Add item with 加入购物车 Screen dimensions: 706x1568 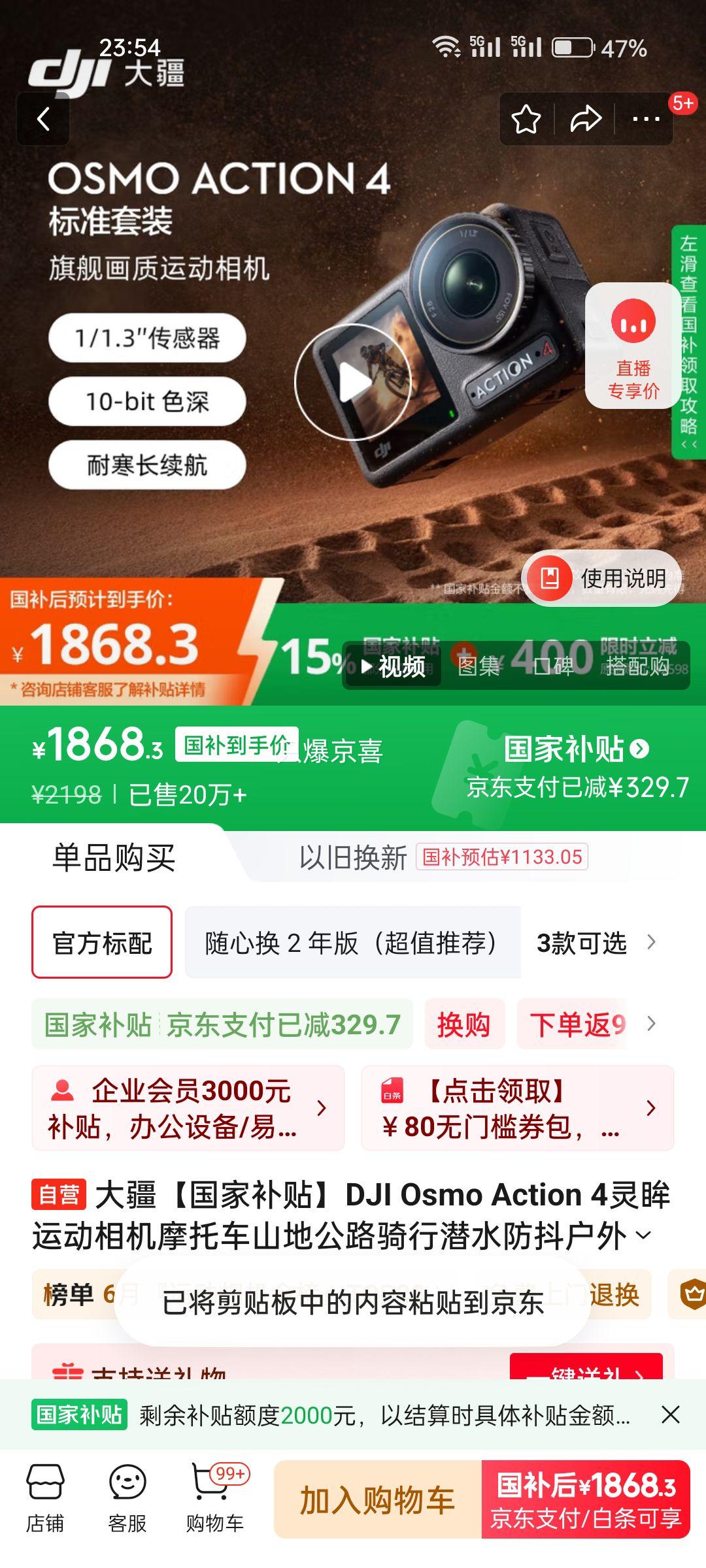377,1500
